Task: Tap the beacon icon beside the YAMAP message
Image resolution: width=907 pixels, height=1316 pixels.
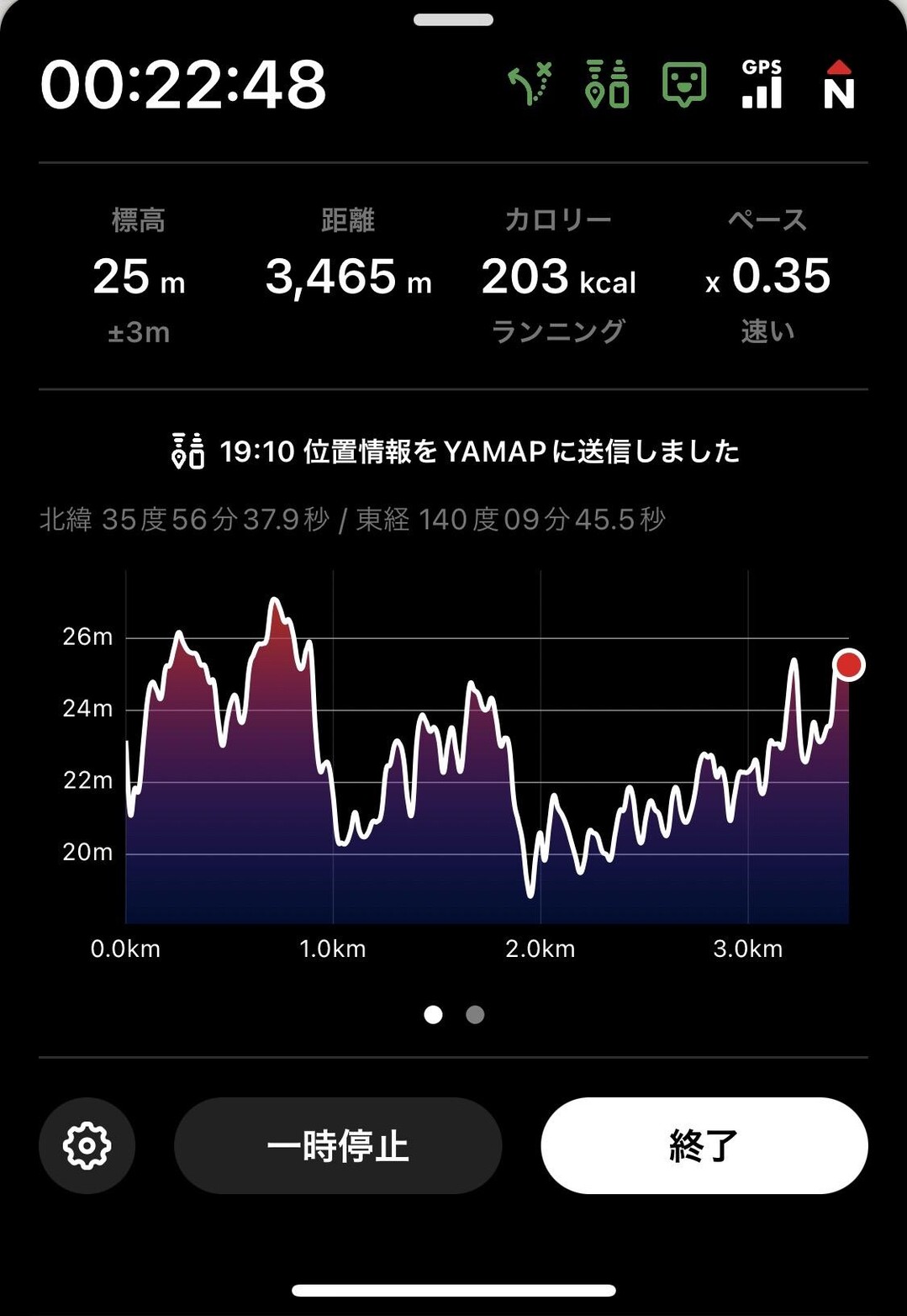Action: pos(188,452)
